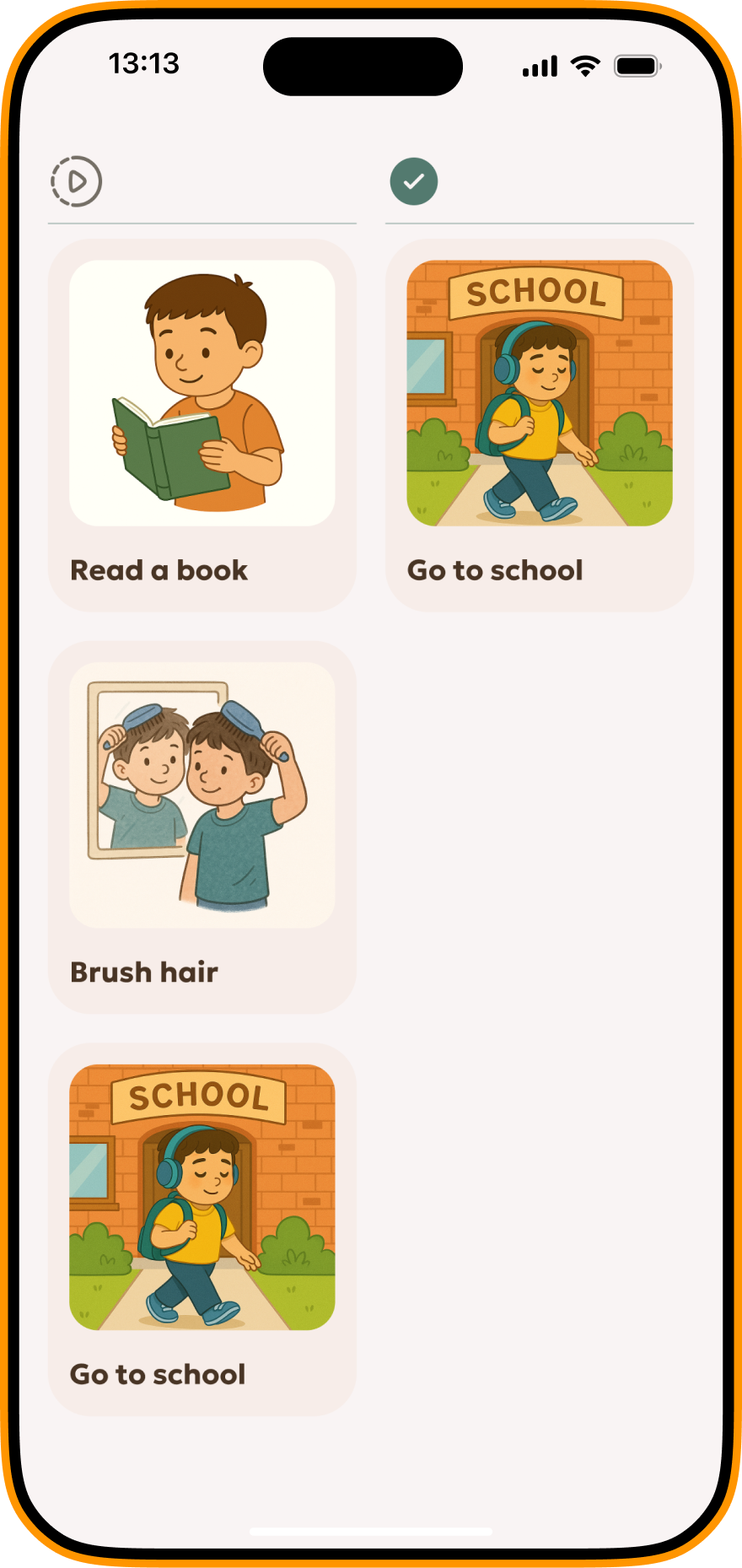This screenshot has width=742, height=1568.
Task: Tap the school entrance picture in the top card
Action: (x=538, y=392)
